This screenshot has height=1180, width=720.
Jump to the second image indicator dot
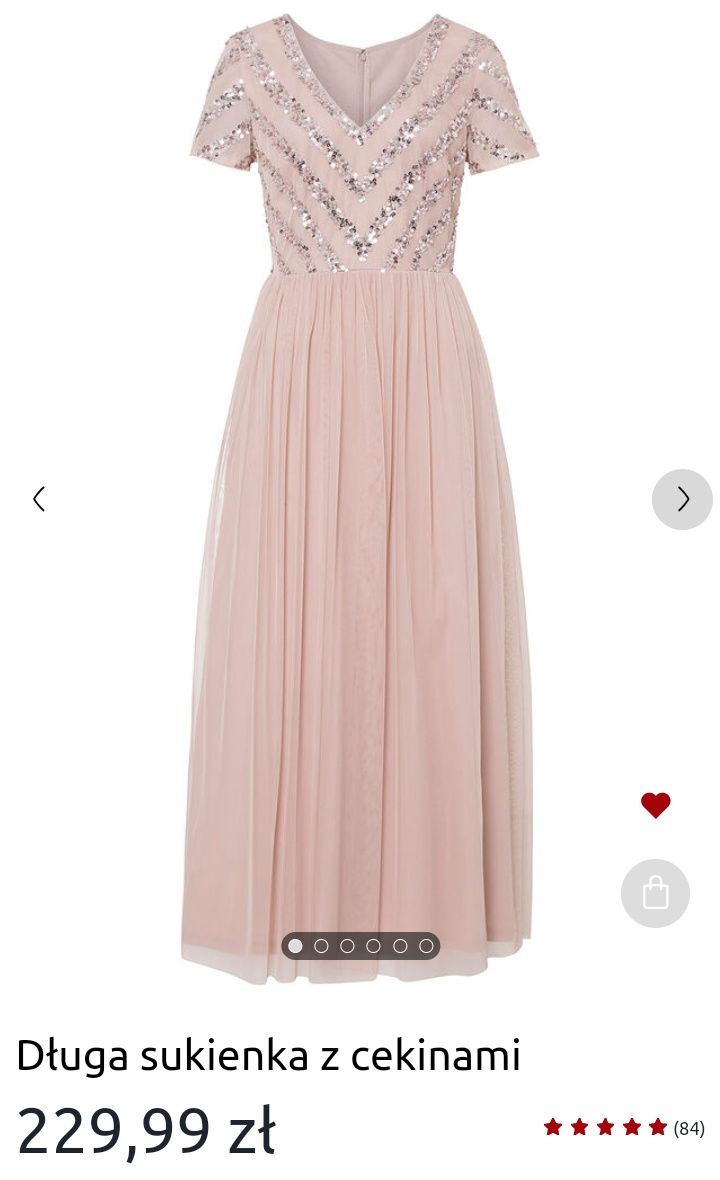[321, 945]
